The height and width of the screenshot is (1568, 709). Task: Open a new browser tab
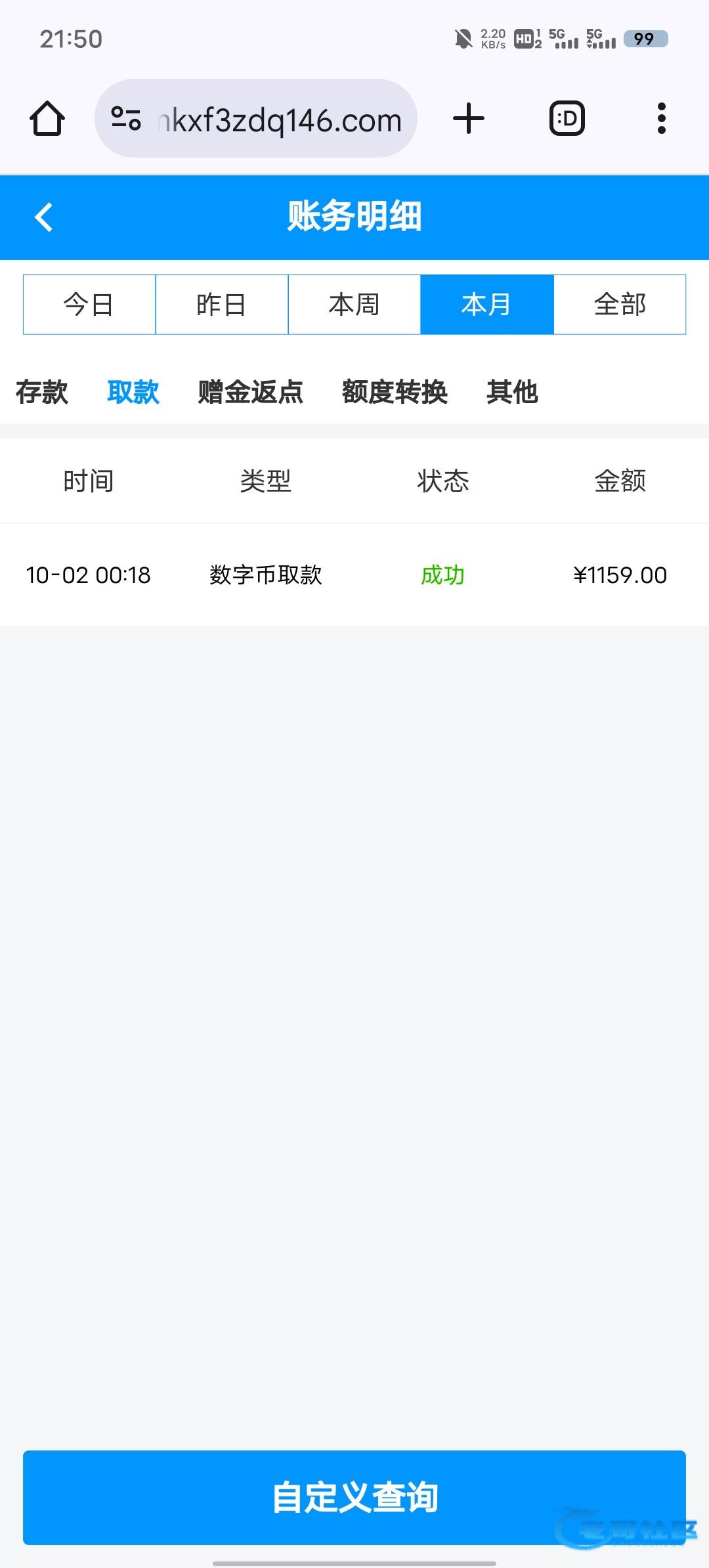pos(469,119)
